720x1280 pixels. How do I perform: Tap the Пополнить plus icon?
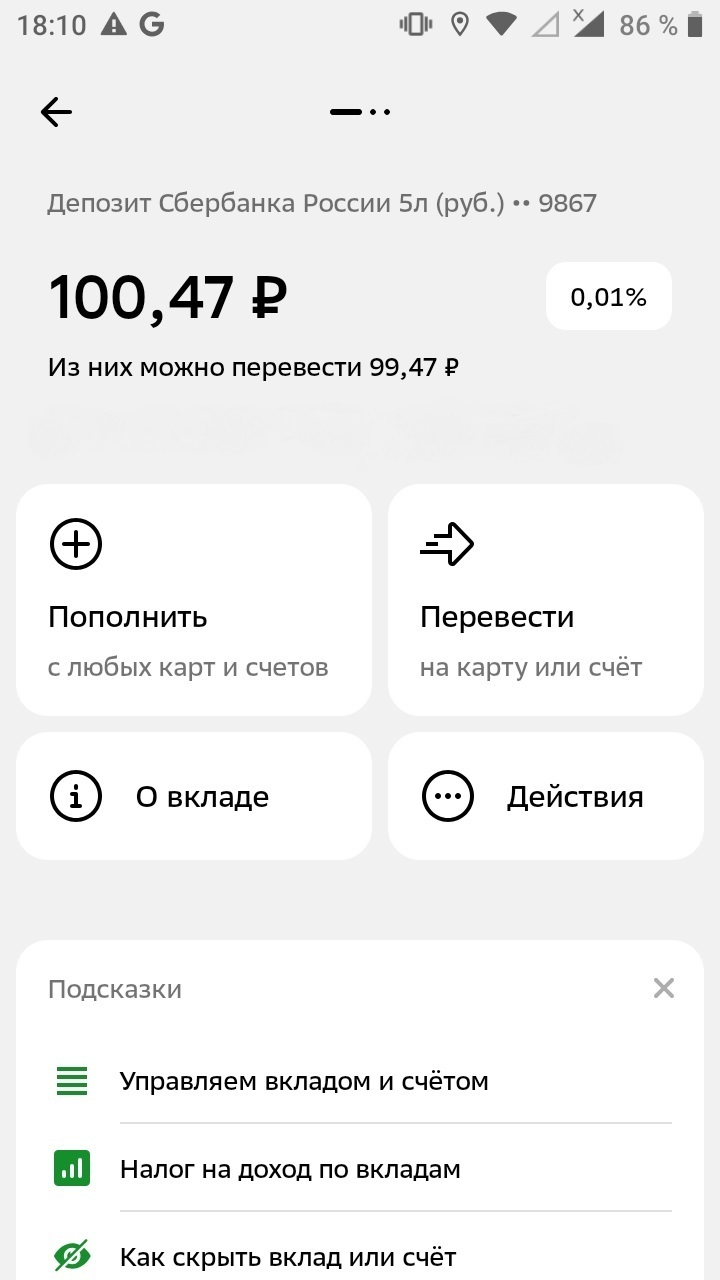point(75,543)
